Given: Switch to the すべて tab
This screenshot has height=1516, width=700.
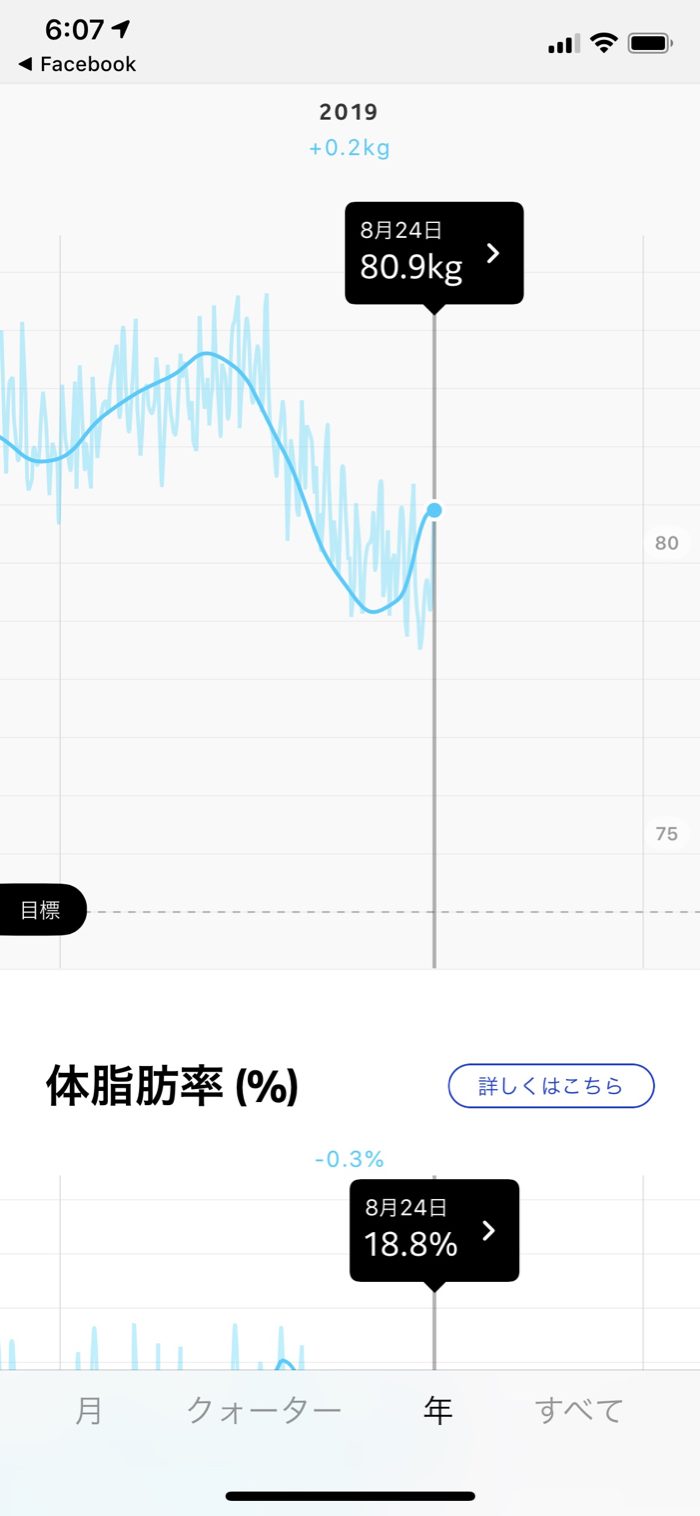Looking at the screenshot, I should click(579, 1410).
